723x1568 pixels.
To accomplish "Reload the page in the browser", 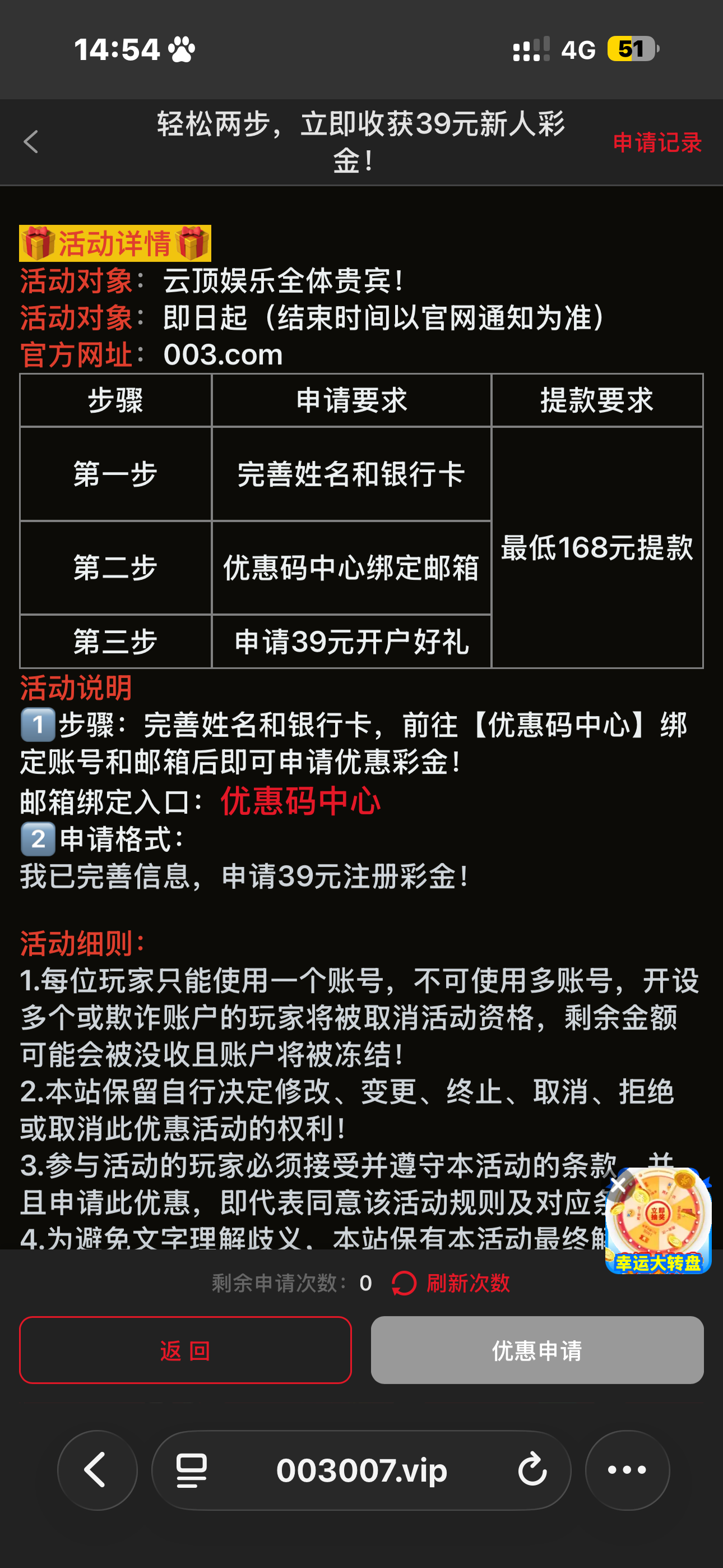I will [x=532, y=1470].
